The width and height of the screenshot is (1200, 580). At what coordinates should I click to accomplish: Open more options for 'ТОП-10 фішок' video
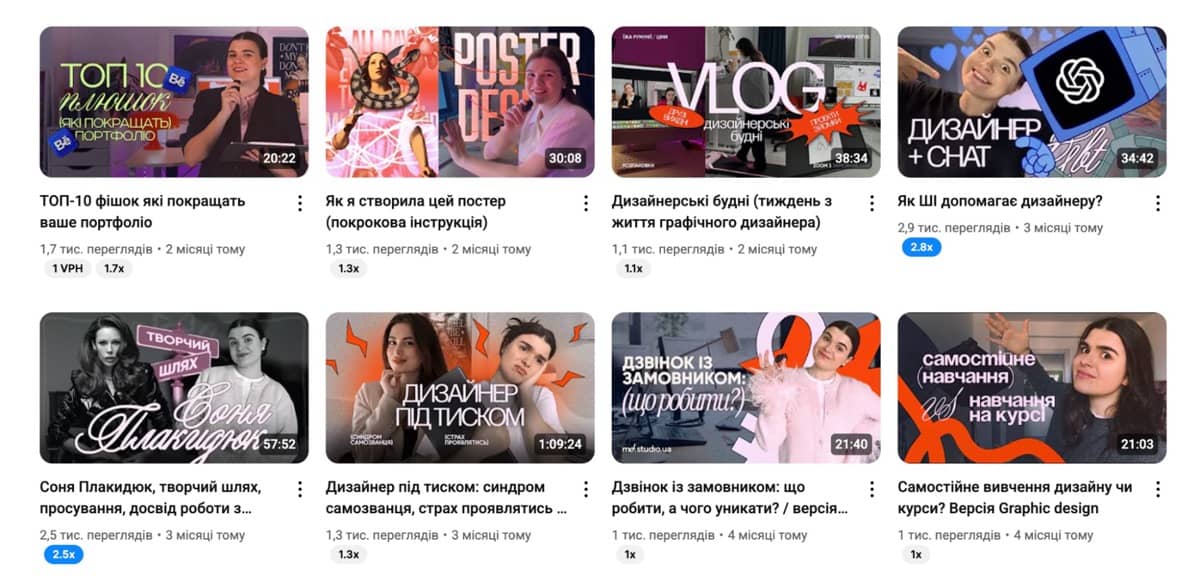tap(300, 203)
